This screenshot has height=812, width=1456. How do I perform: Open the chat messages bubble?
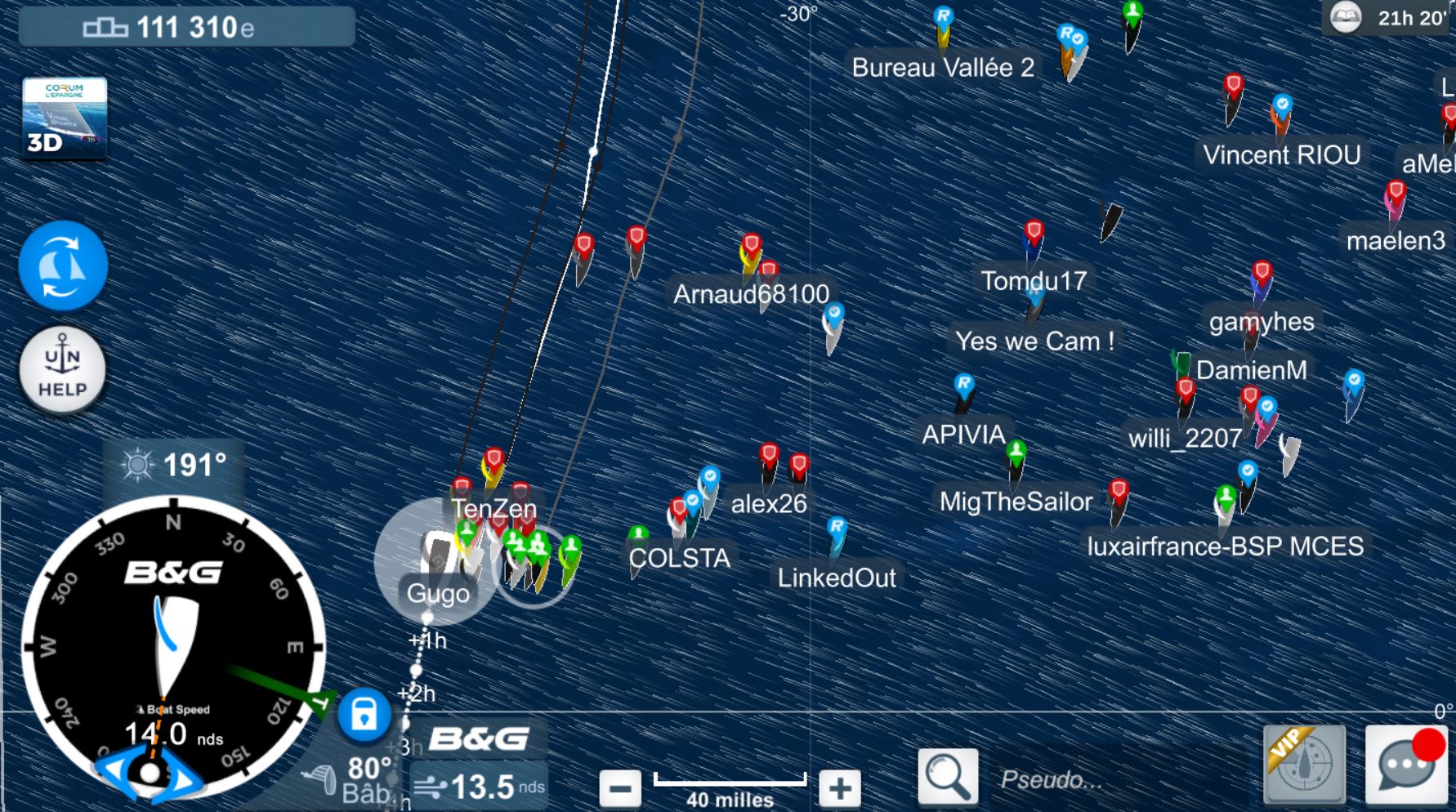[1405, 765]
